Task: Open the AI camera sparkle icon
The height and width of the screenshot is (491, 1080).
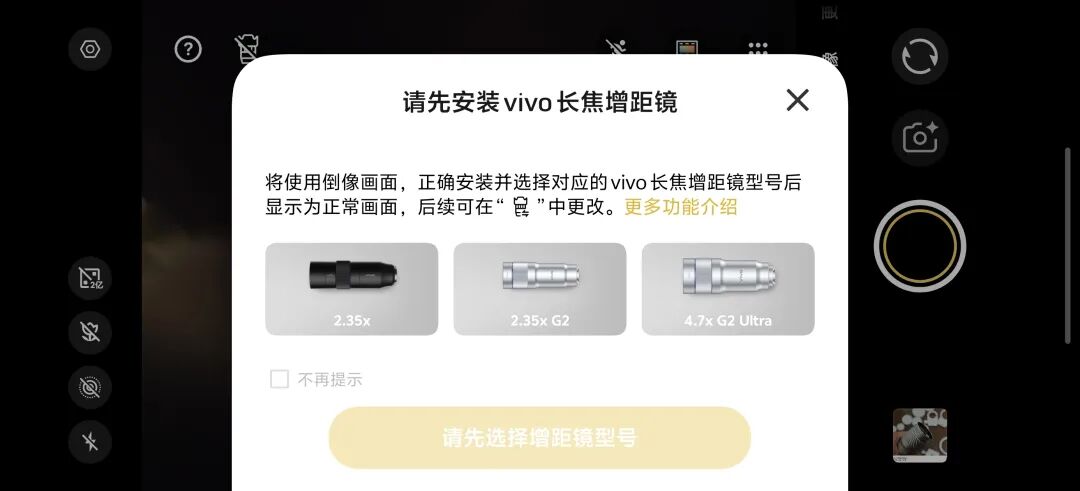Action: click(x=919, y=138)
